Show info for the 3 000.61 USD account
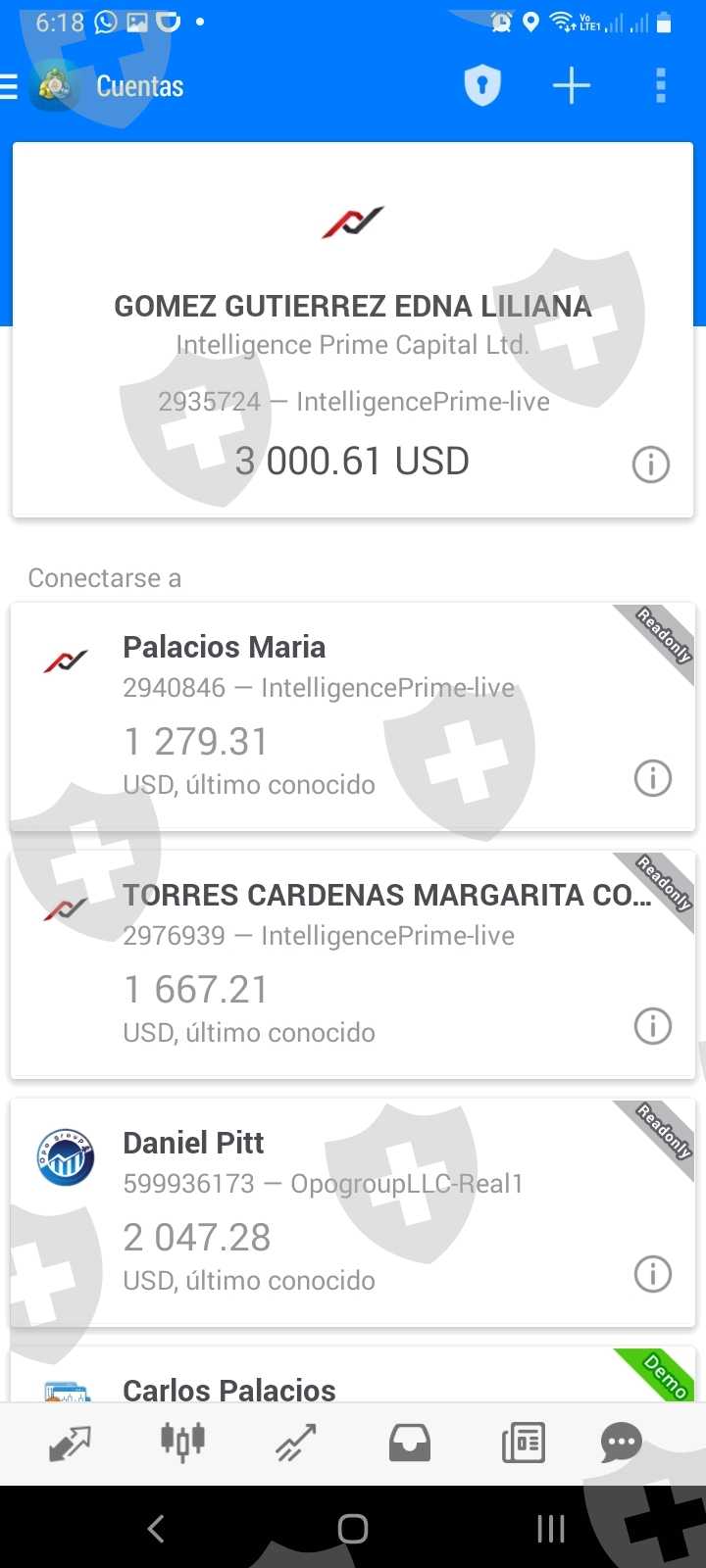This screenshot has height=1568, width=706. tap(651, 464)
